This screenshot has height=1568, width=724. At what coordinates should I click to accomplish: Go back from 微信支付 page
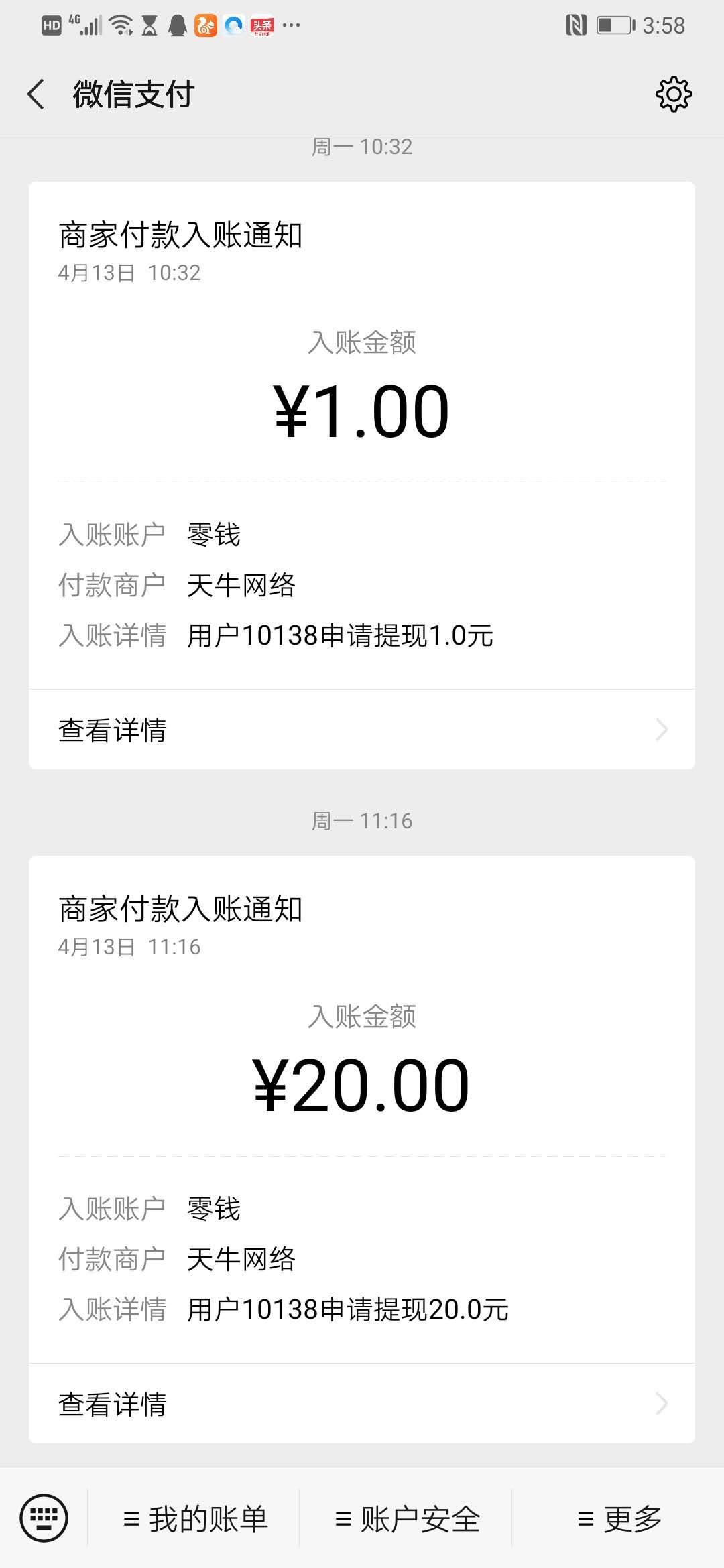[x=36, y=94]
